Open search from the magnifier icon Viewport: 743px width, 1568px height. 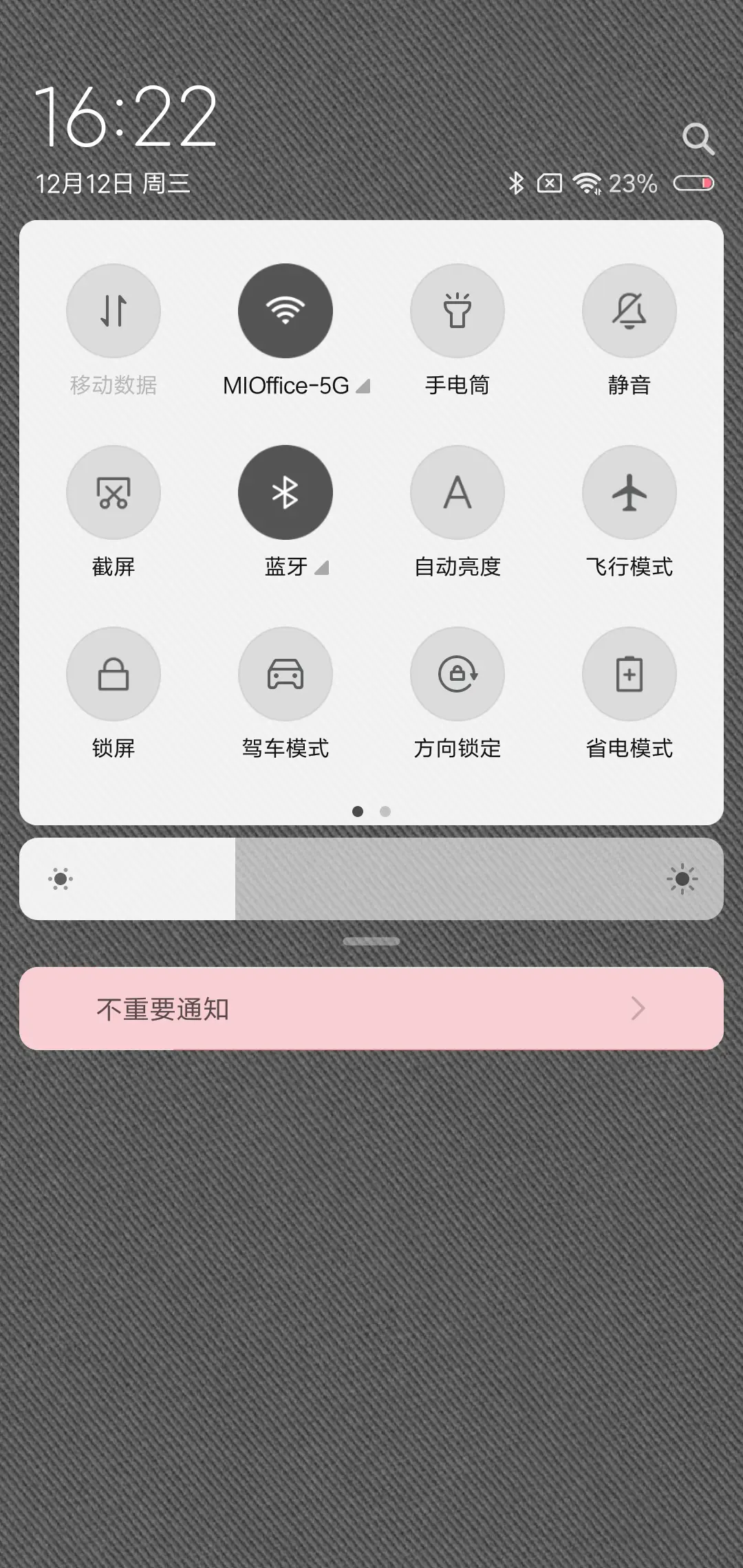pos(699,140)
